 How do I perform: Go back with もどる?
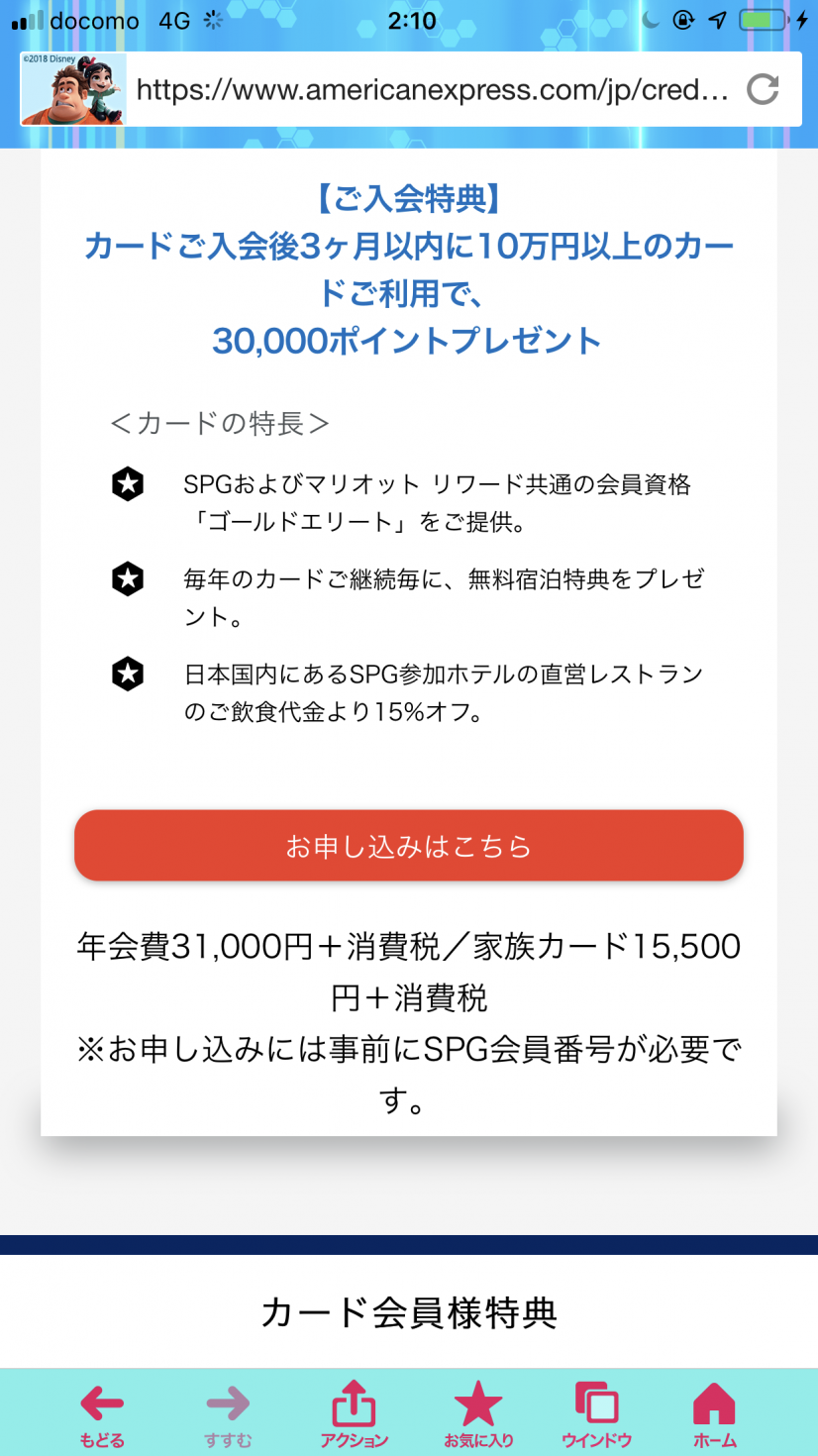click(x=102, y=1414)
